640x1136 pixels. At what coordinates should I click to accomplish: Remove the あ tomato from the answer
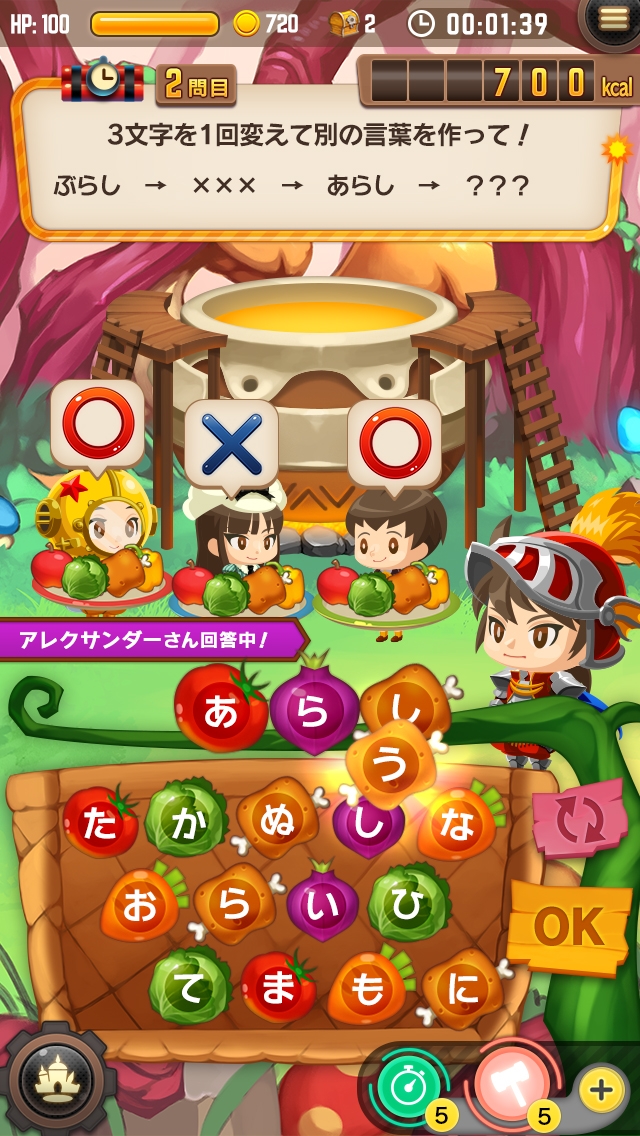pos(221,711)
